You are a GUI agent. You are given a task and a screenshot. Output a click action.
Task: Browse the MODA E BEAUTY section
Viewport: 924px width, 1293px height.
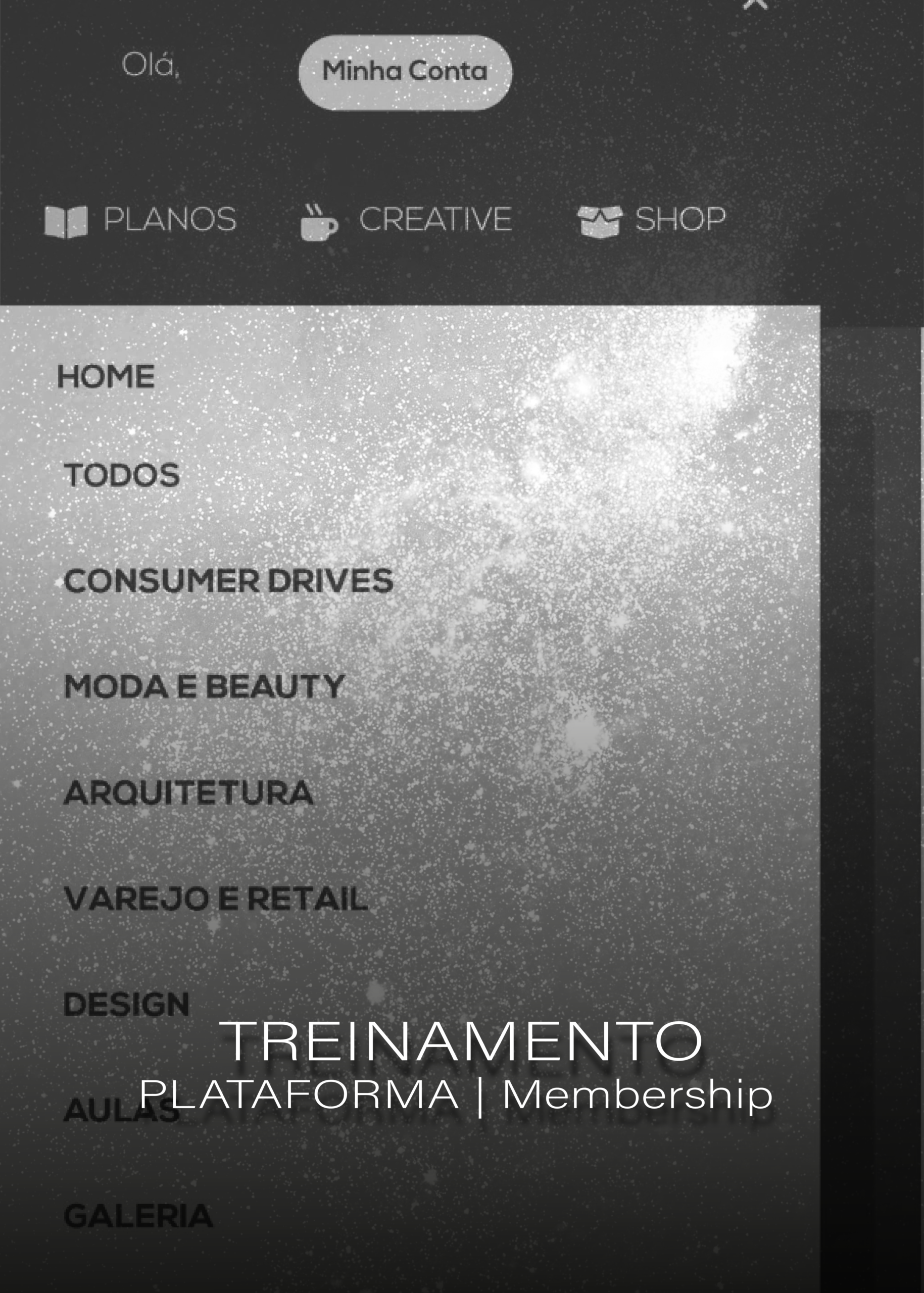click(x=203, y=687)
